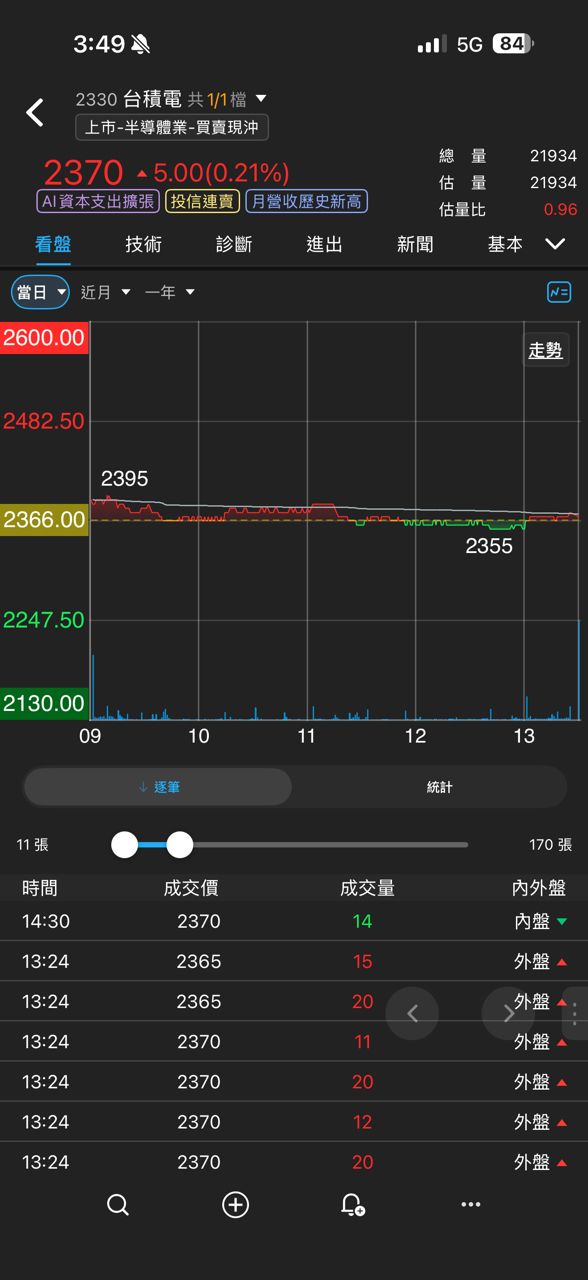Open the 進出 tab
Screen dimensions: 588x1280
coord(324,244)
